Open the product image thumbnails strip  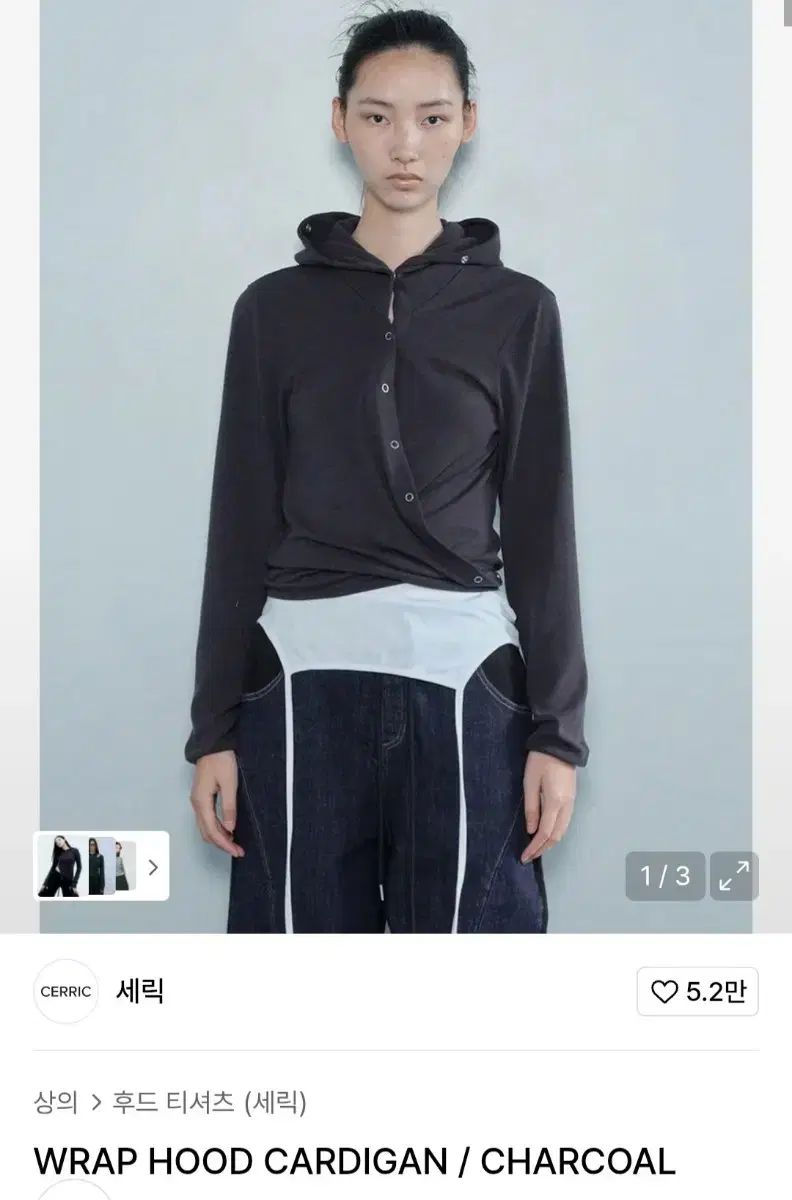101,866
